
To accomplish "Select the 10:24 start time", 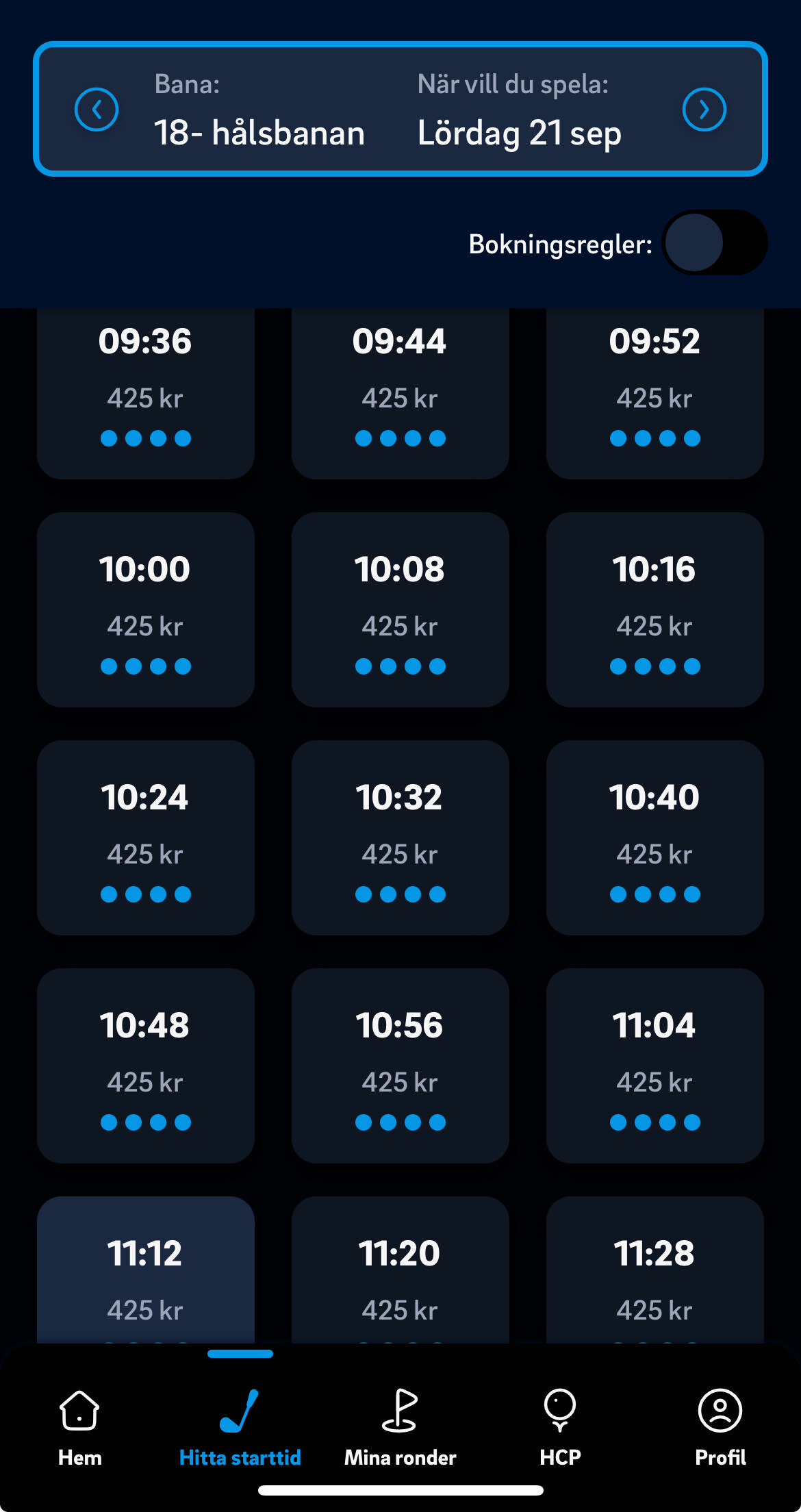I will pyautogui.click(x=146, y=837).
